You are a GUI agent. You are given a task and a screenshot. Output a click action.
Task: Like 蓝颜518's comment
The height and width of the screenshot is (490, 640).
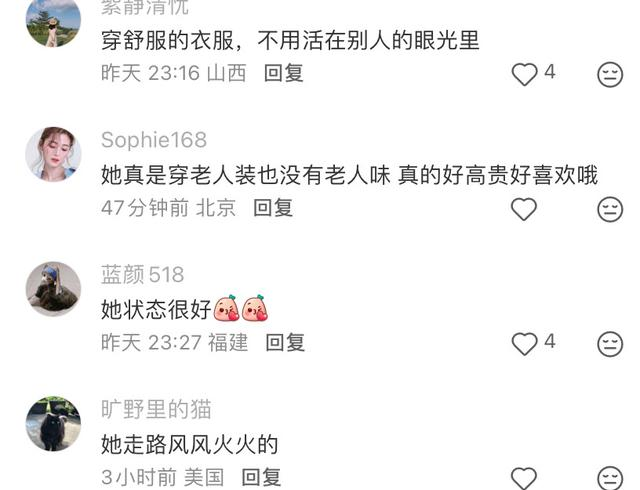524,343
